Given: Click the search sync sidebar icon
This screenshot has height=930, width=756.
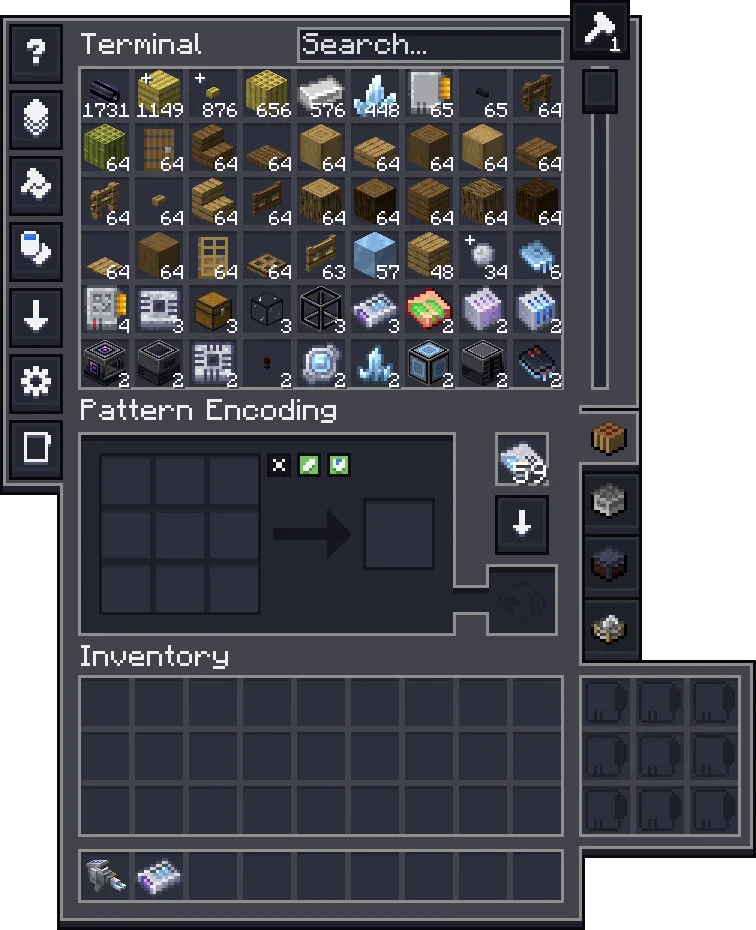Looking at the screenshot, I should tap(36, 252).
